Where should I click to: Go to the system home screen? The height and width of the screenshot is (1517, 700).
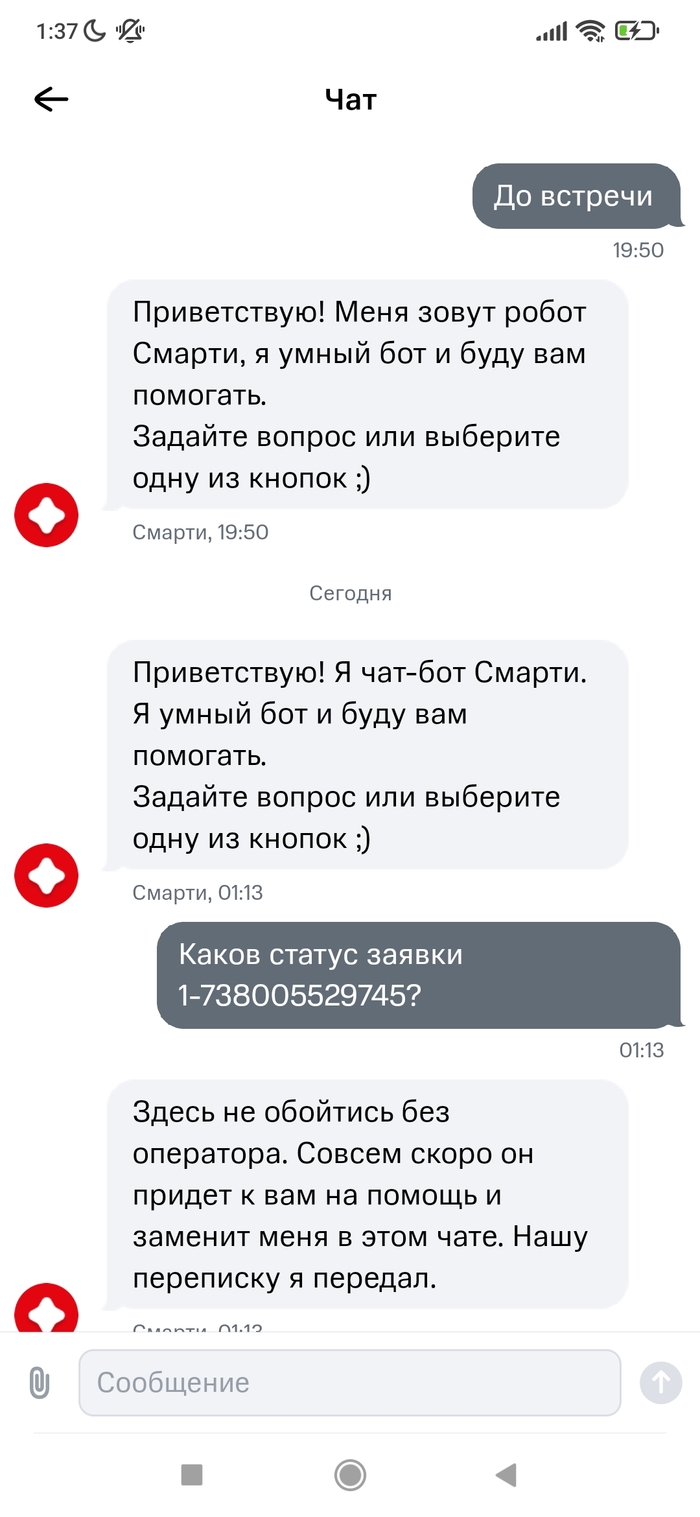click(x=350, y=1474)
